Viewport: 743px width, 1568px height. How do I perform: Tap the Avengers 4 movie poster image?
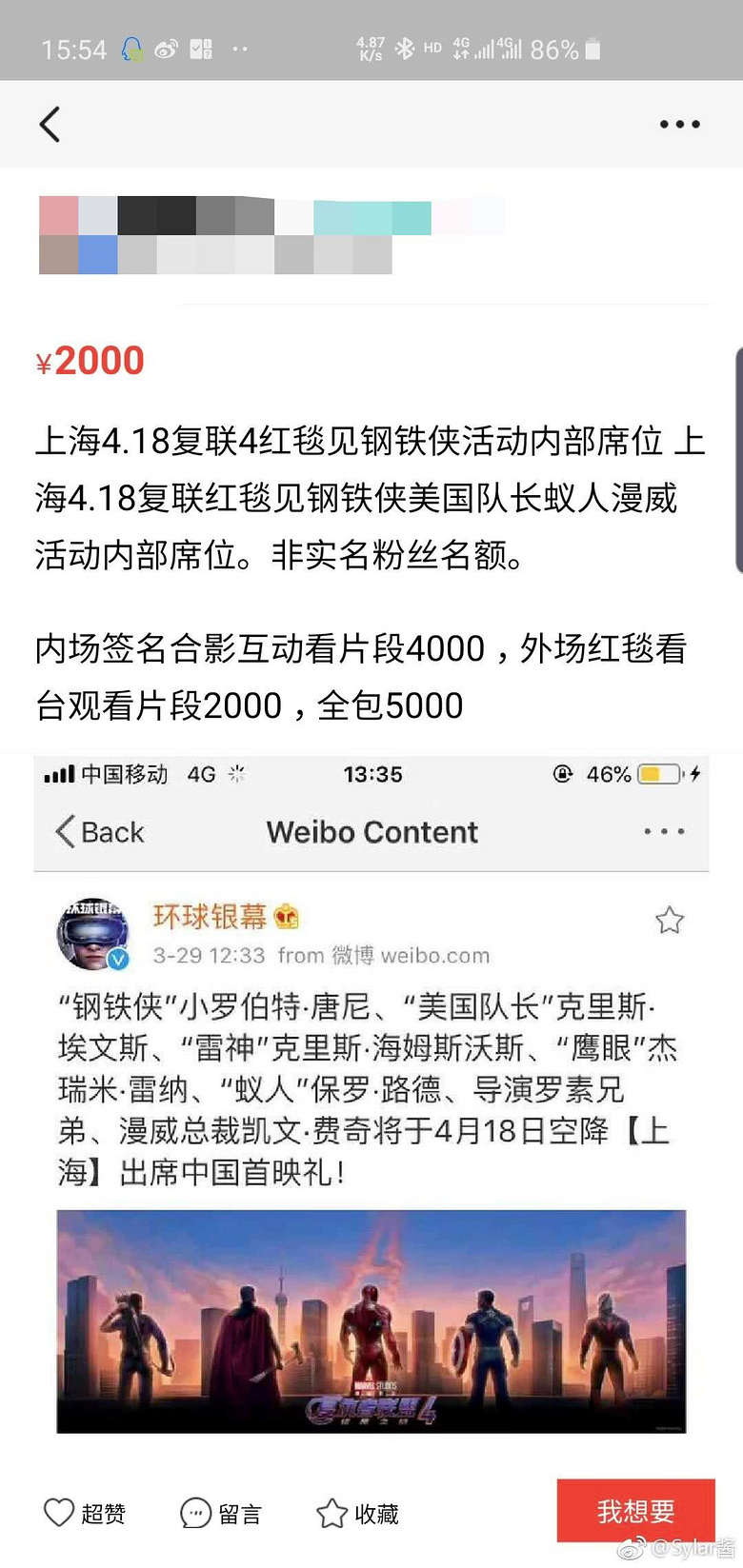click(x=371, y=1320)
